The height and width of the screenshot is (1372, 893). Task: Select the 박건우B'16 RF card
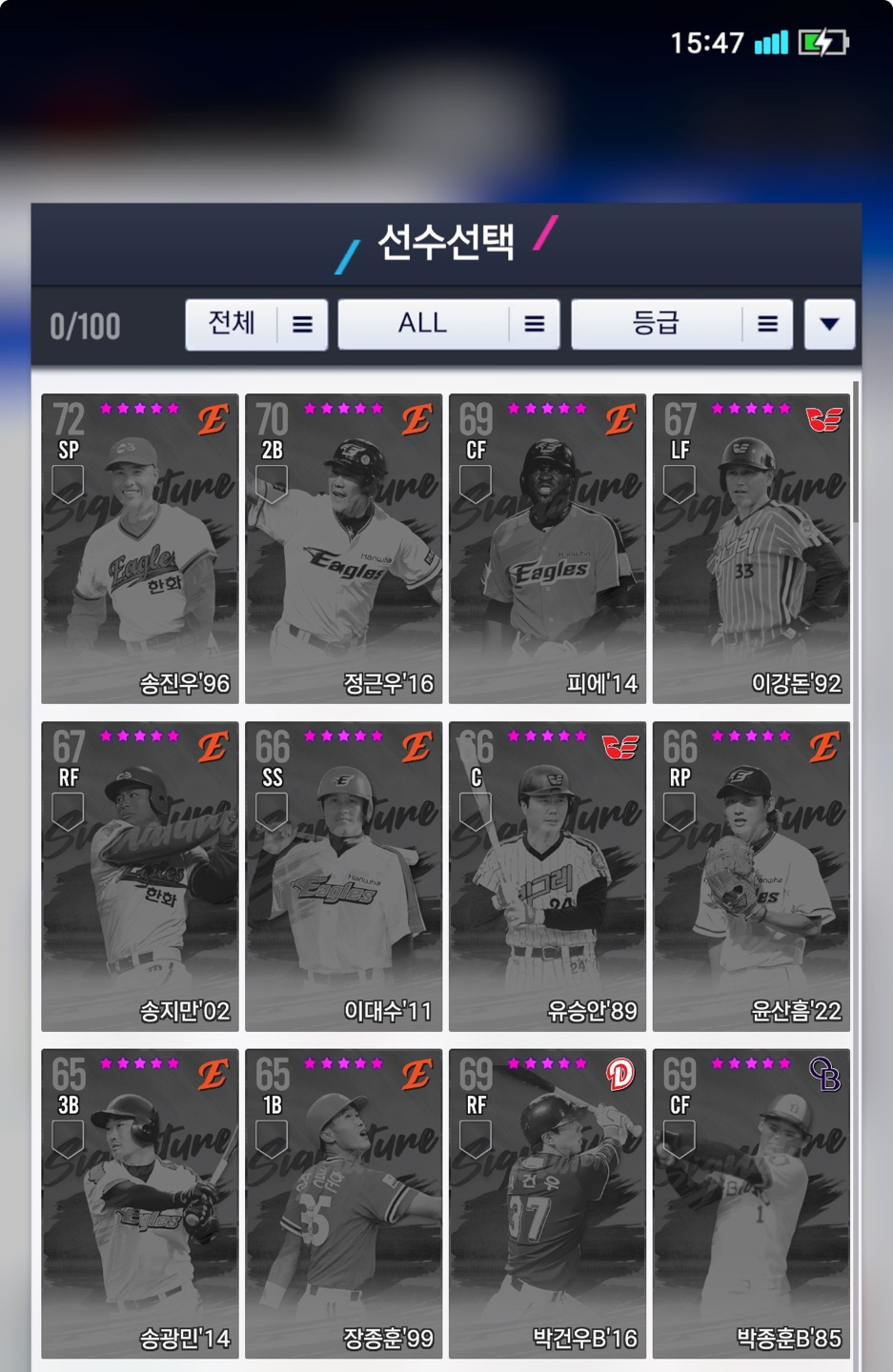pos(547,1203)
